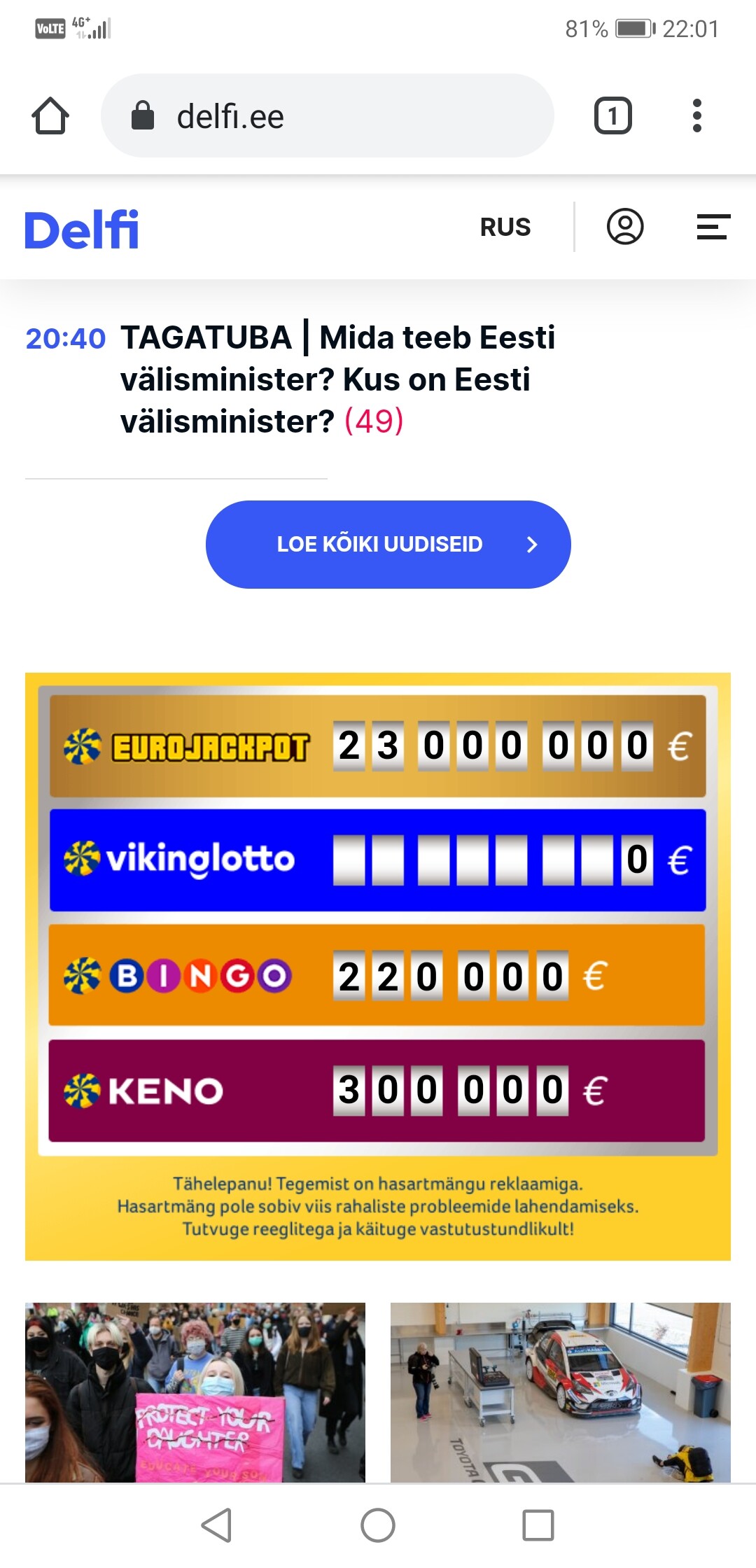The height and width of the screenshot is (1568, 756).
Task: Open the Eurojackpot lottery ad banner
Action: (x=377, y=746)
